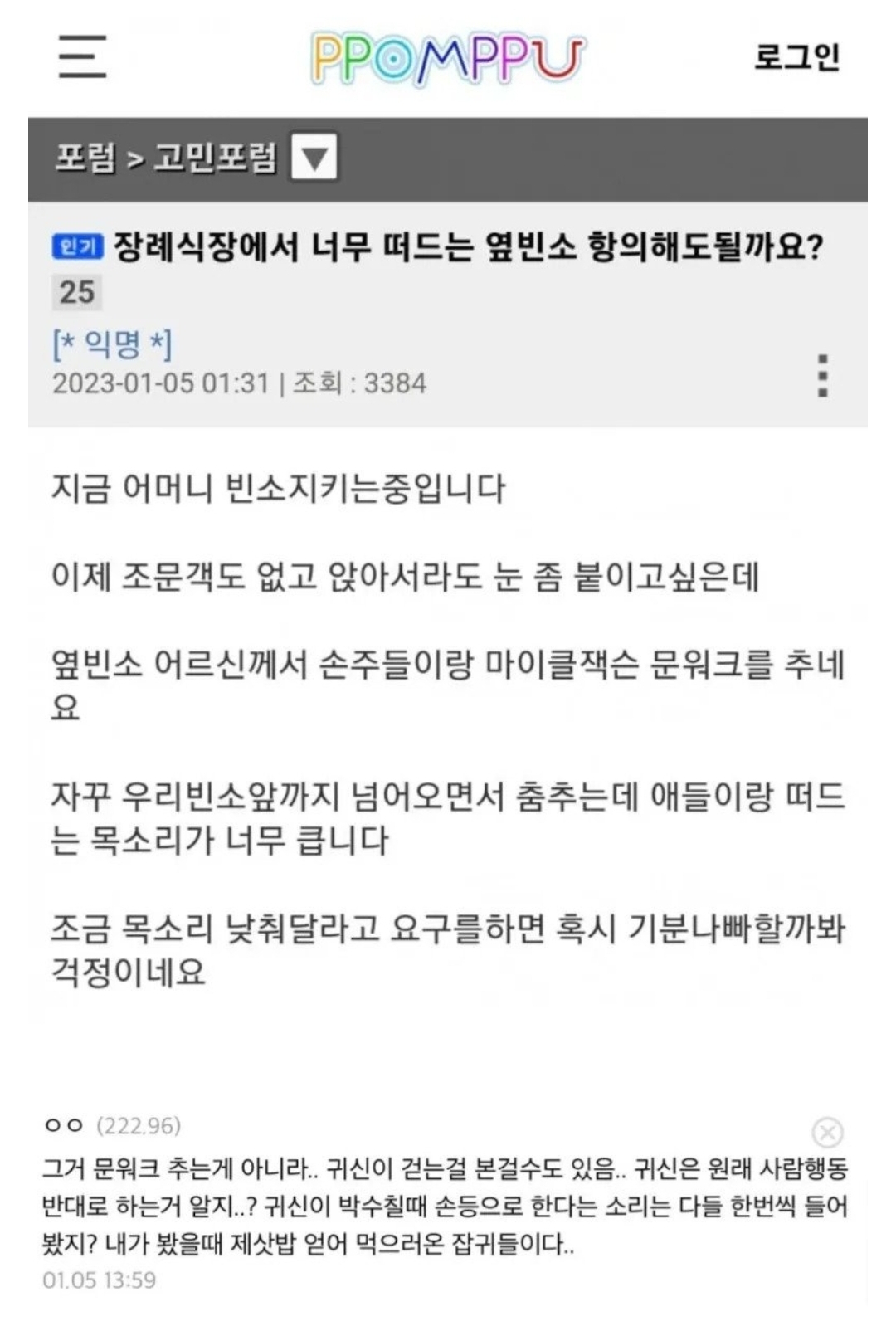This screenshot has width=896, height=1326.
Task: Go to the PPOMPPU home logo
Action: click(x=448, y=58)
